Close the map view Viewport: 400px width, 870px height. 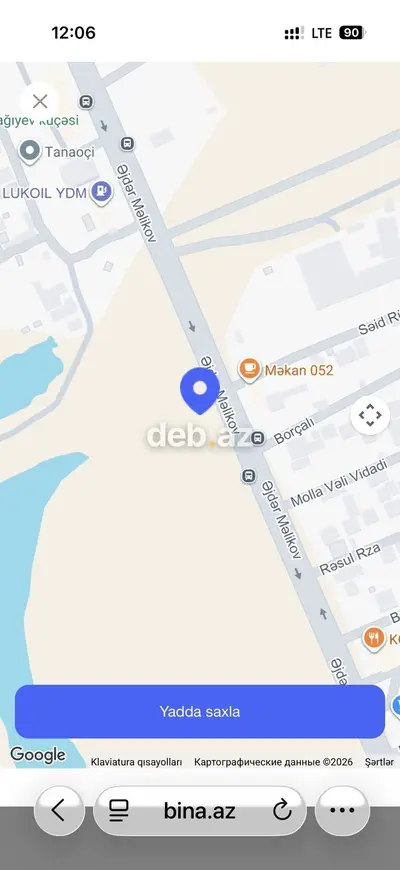pyautogui.click(x=40, y=102)
